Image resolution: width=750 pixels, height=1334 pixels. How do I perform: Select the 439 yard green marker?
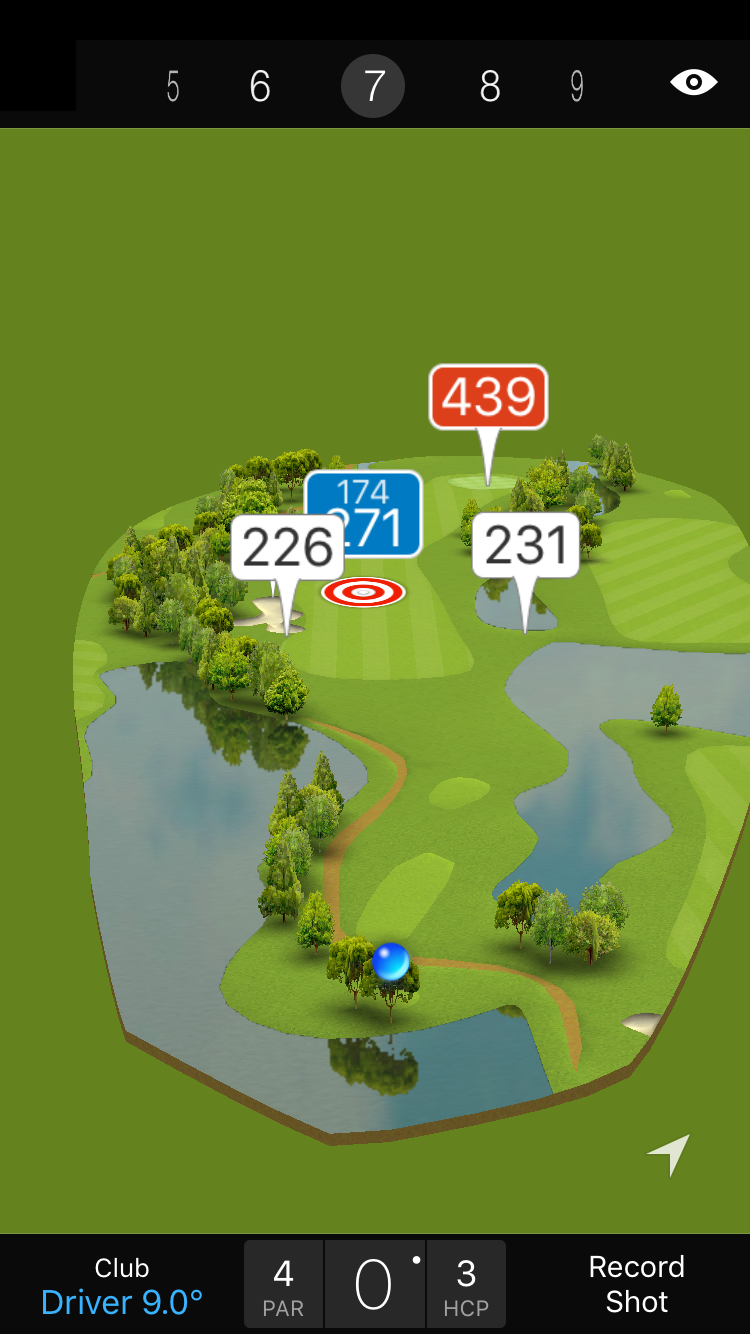488,397
